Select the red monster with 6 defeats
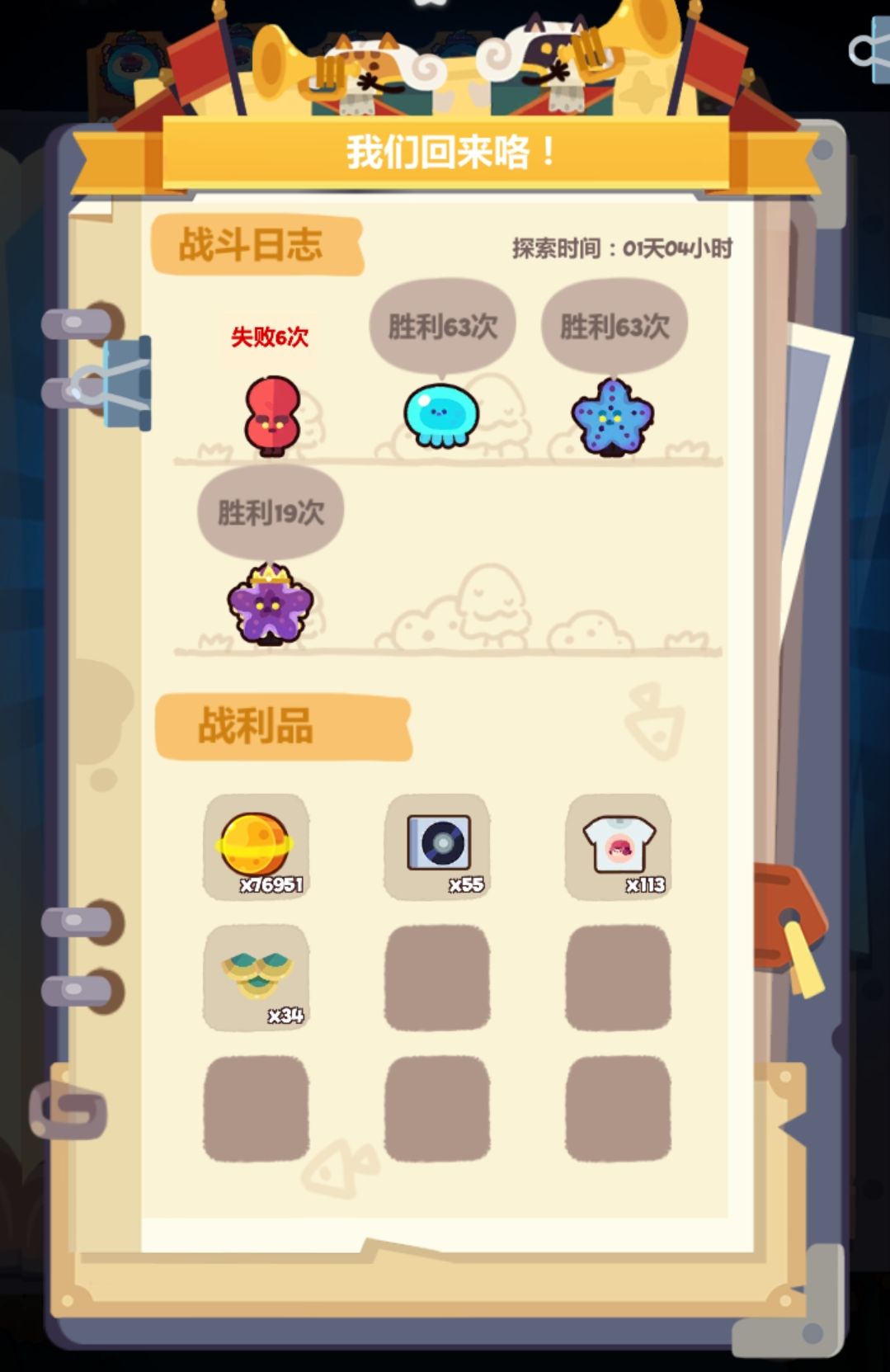The width and height of the screenshot is (890, 1372). tap(270, 415)
